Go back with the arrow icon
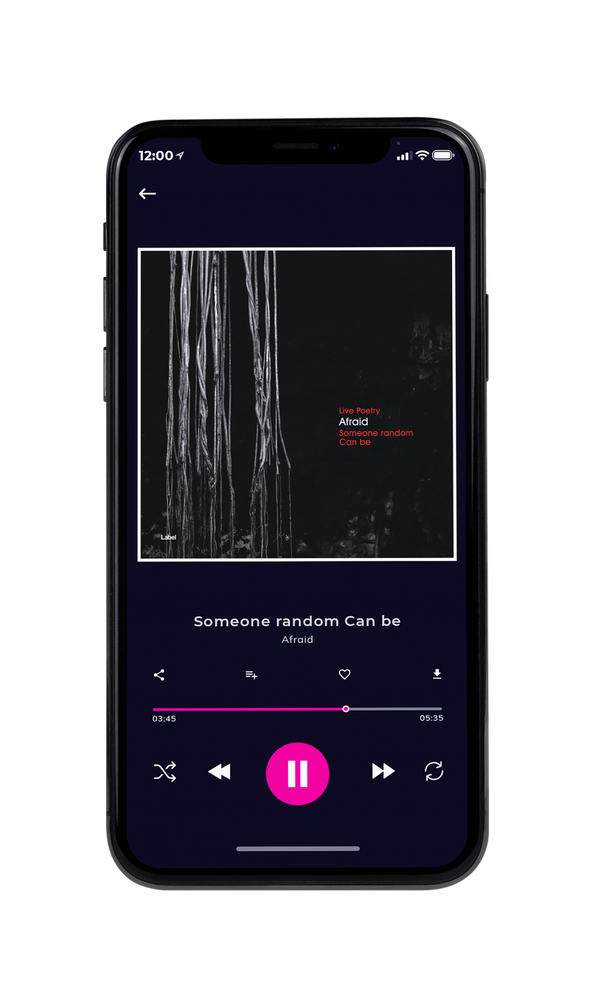 [x=147, y=193]
